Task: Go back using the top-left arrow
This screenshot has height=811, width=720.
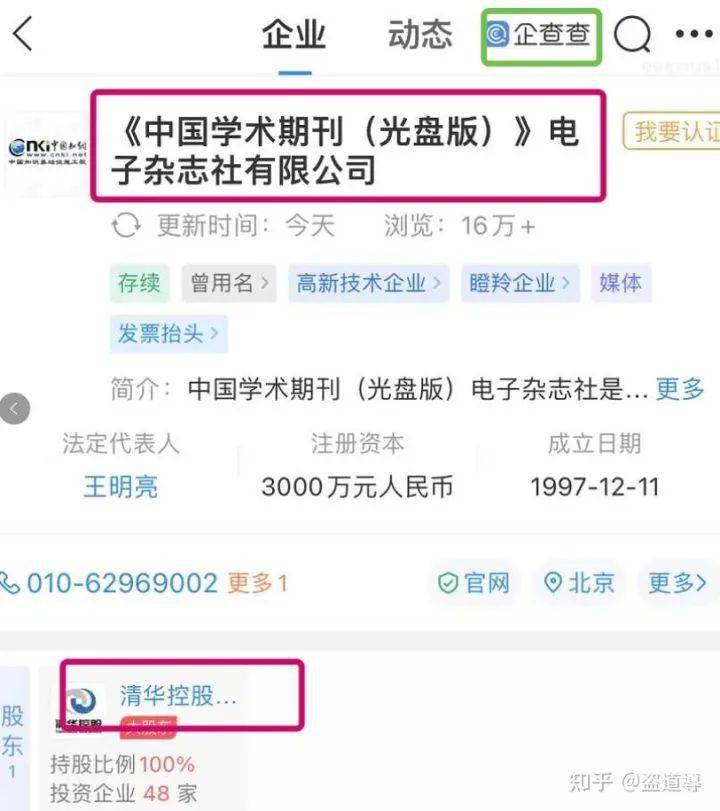Action: [x=22, y=35]
